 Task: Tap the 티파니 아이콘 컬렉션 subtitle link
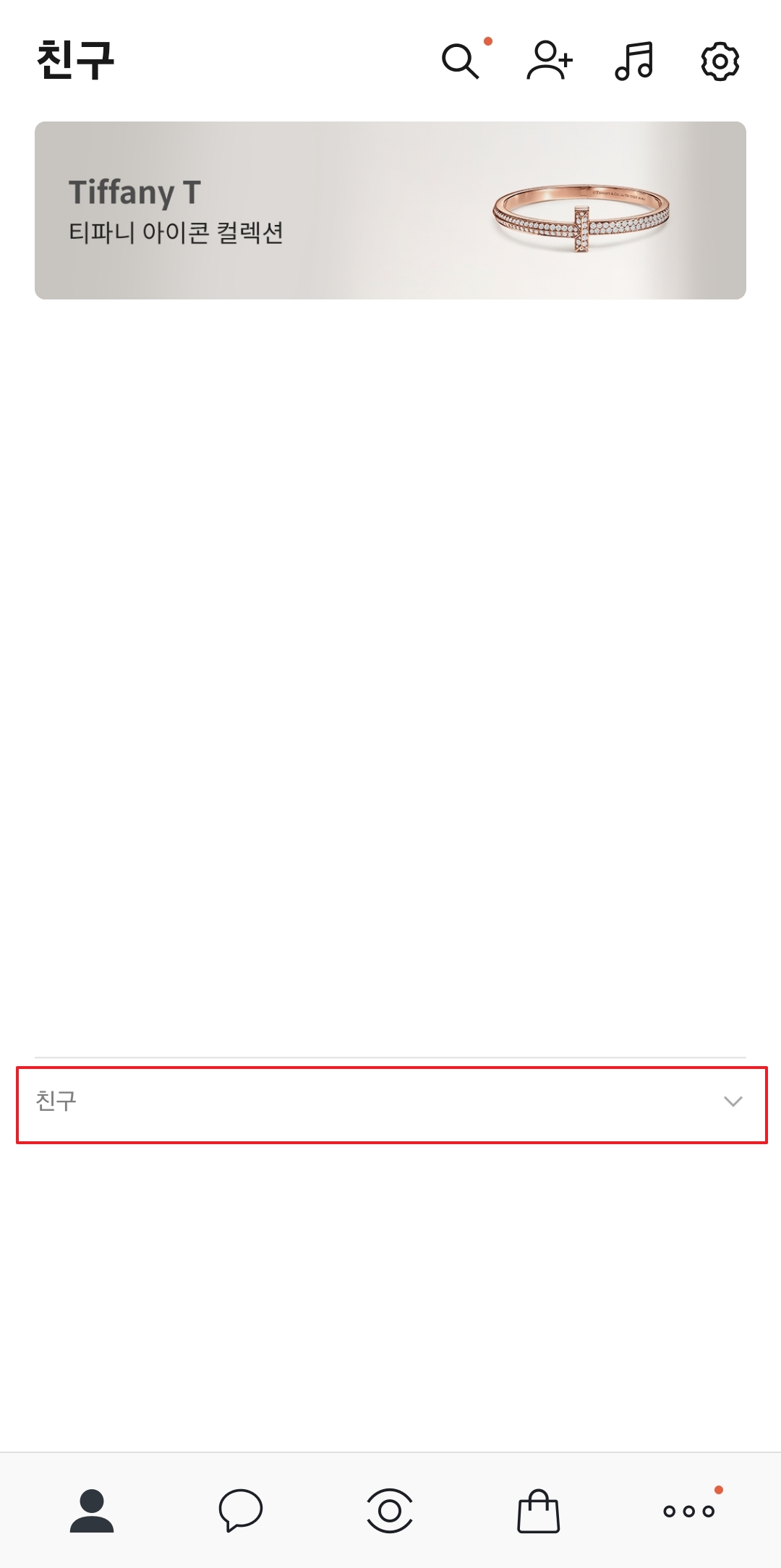(x=176, y=231)
